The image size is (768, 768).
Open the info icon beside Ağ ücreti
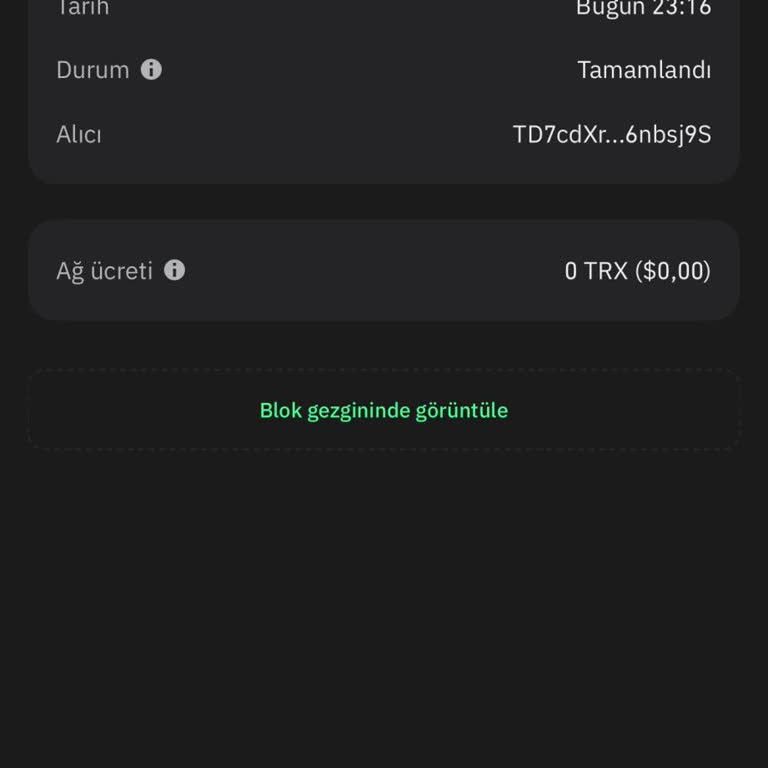(175, 270)
